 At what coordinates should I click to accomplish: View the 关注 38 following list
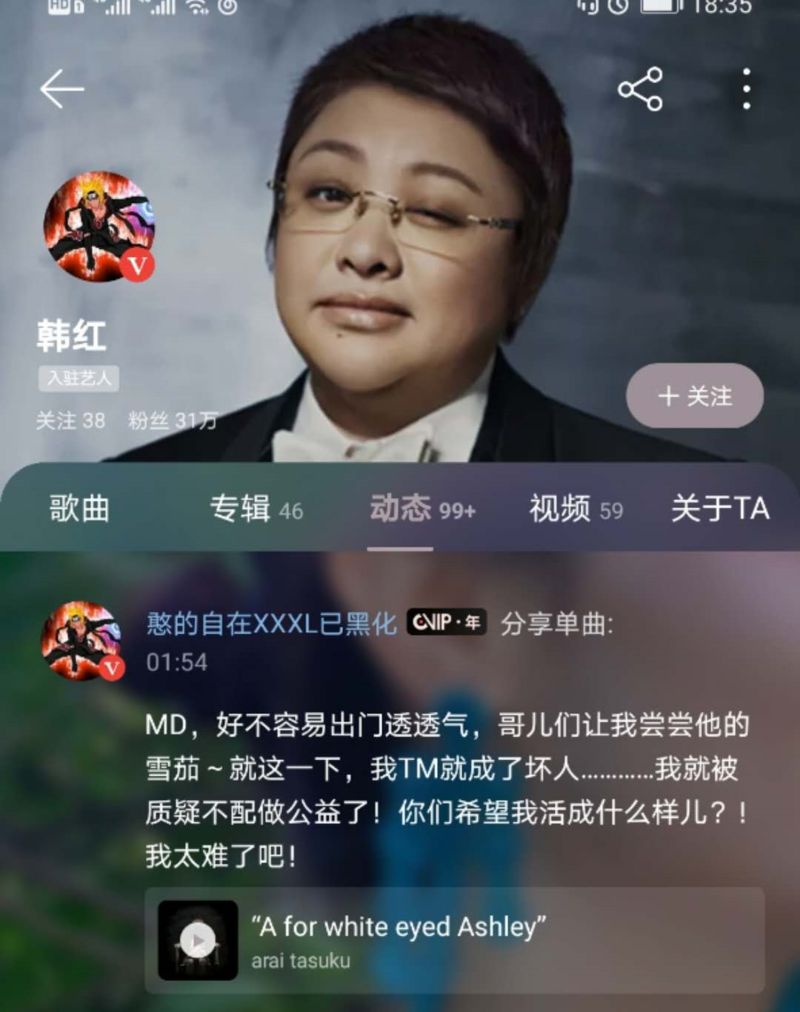pyautogui.click(x=70, y=421)
